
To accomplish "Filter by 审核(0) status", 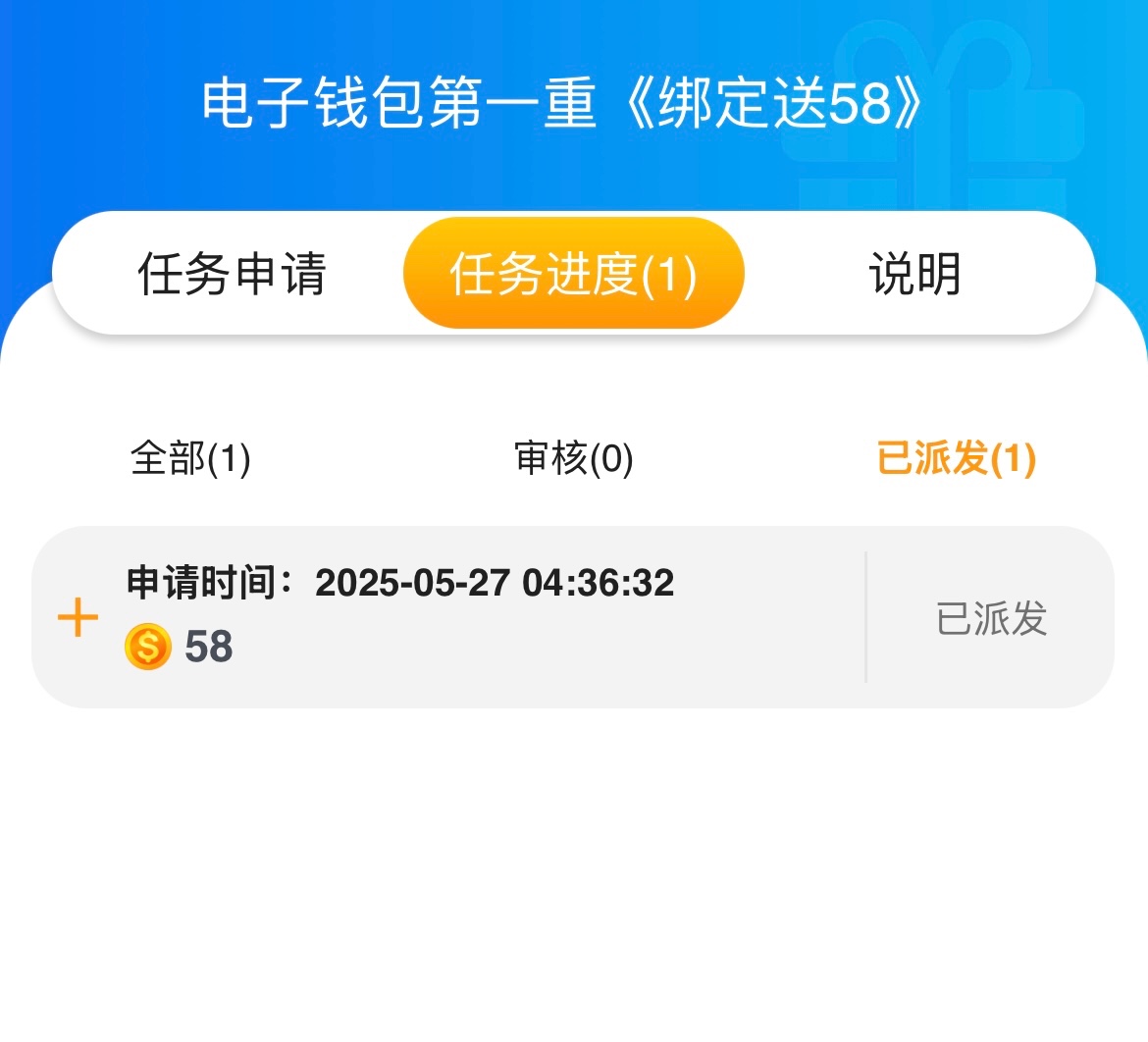I will point(574,458).
